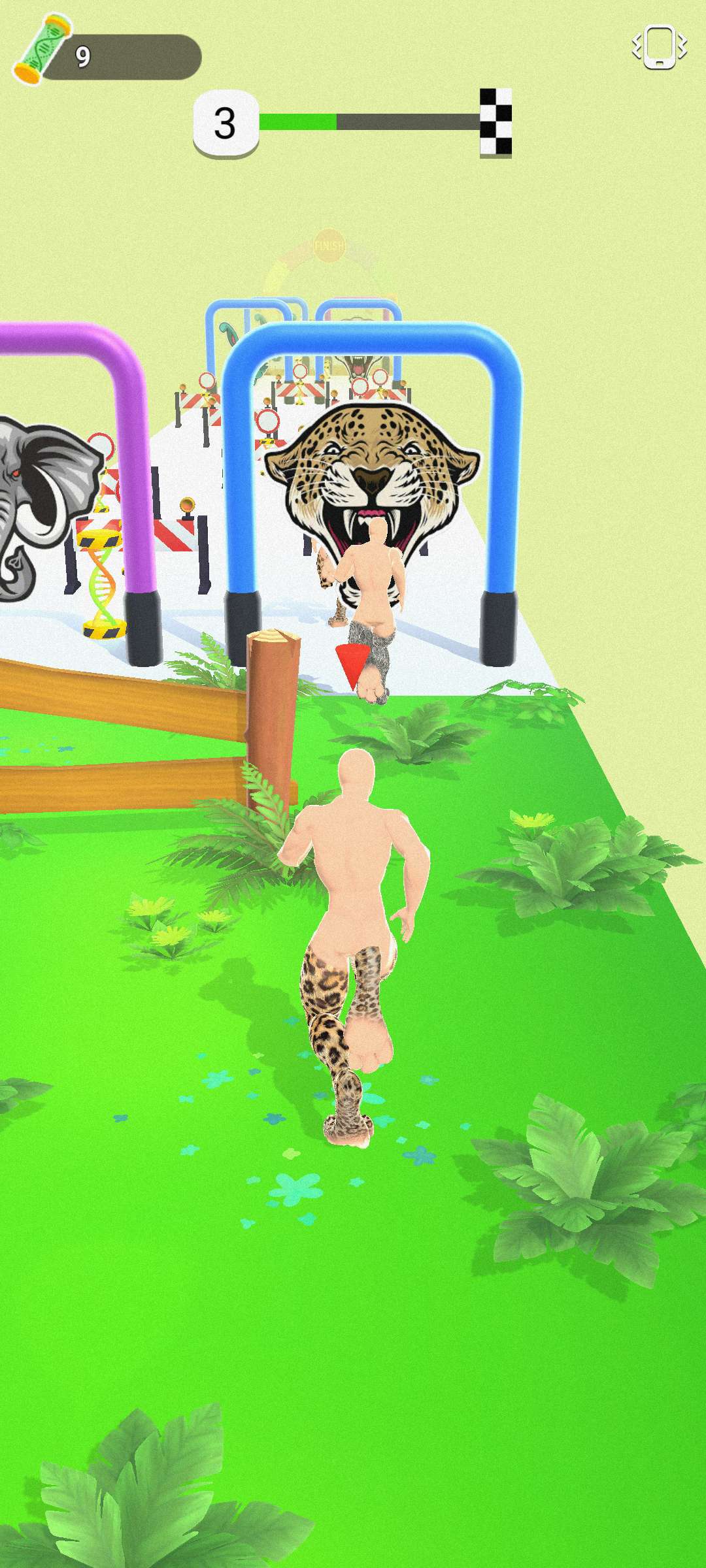
Task: Toggle the phone vibration icon
Action: pyautogui.click(x=659, y=47)
